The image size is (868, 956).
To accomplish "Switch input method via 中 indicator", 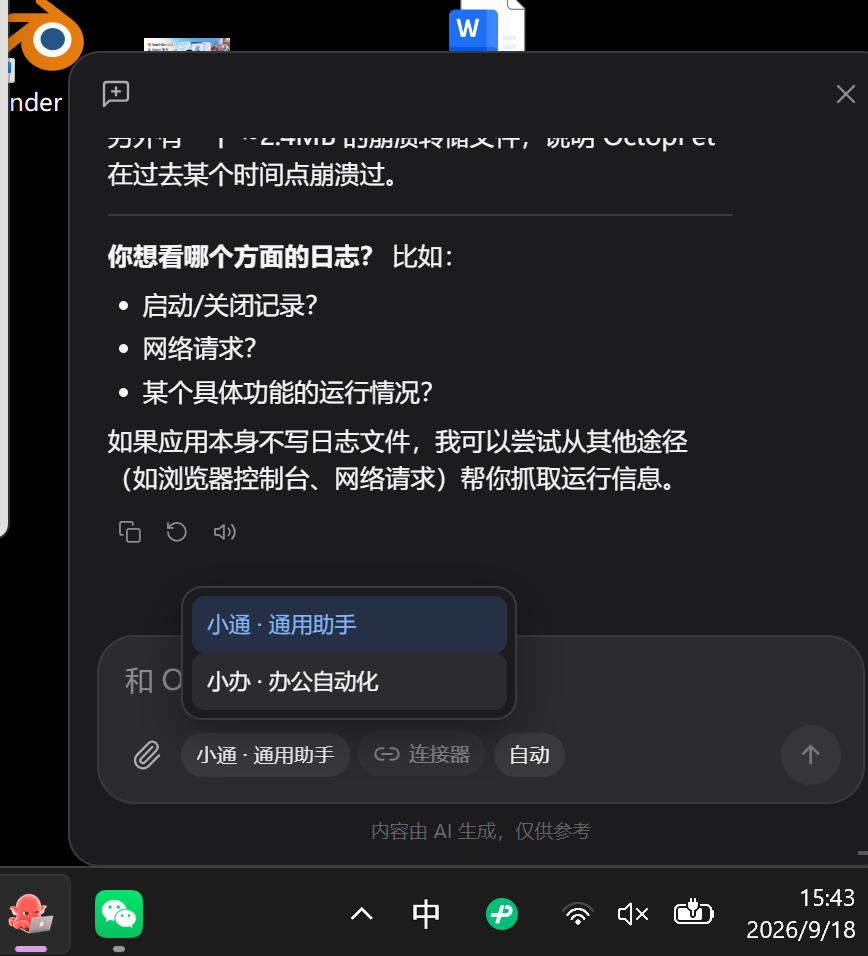I will pos(425,914).
